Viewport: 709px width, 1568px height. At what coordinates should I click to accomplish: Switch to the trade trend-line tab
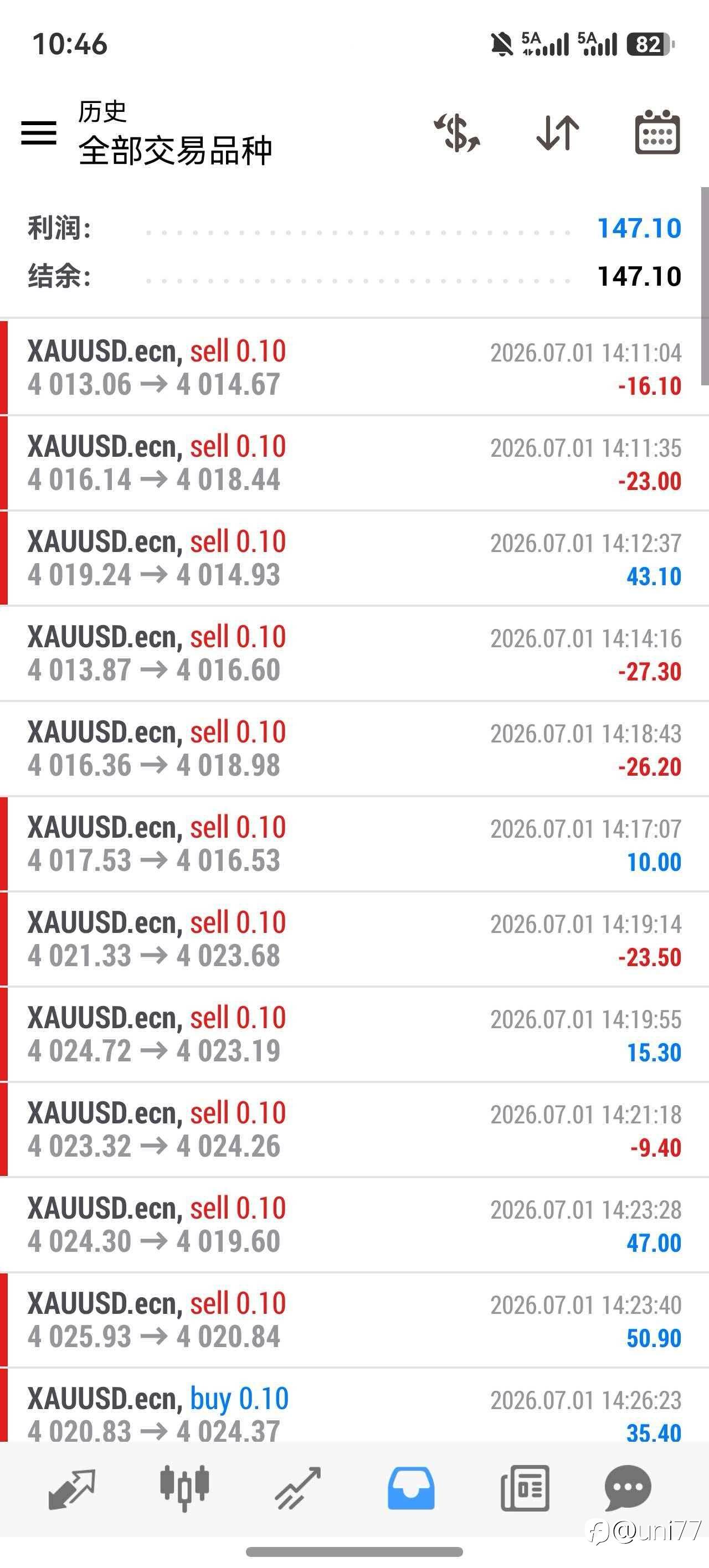pyautogui.click(x=298, y=1489)
